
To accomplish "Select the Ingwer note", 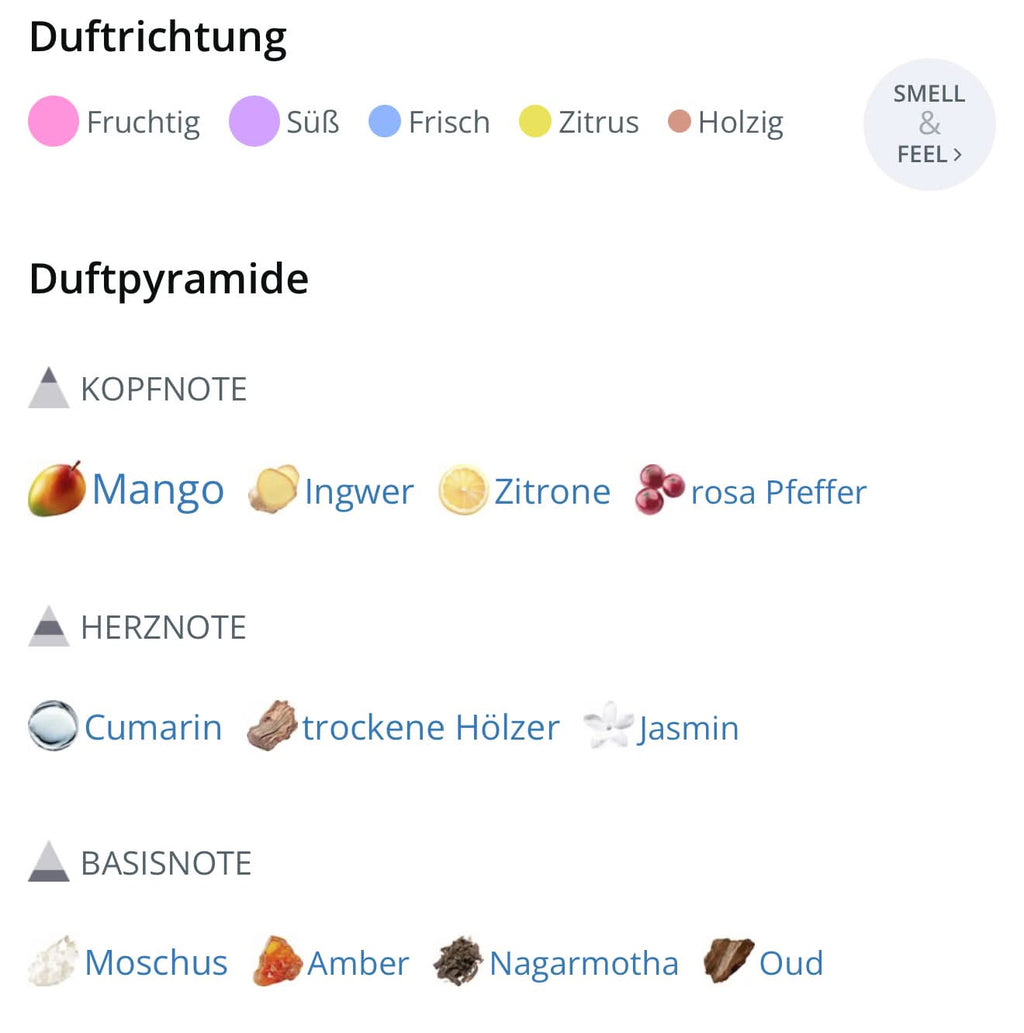I will pyautogui.click(x=358, y=491).
